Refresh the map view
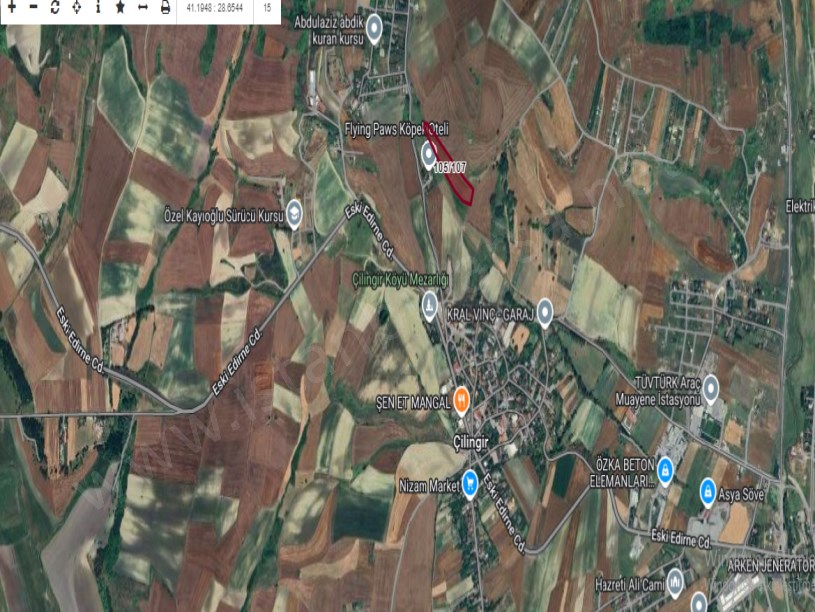Screen dimensions: 815x612 pyautogui.click(x=55, y=7)
